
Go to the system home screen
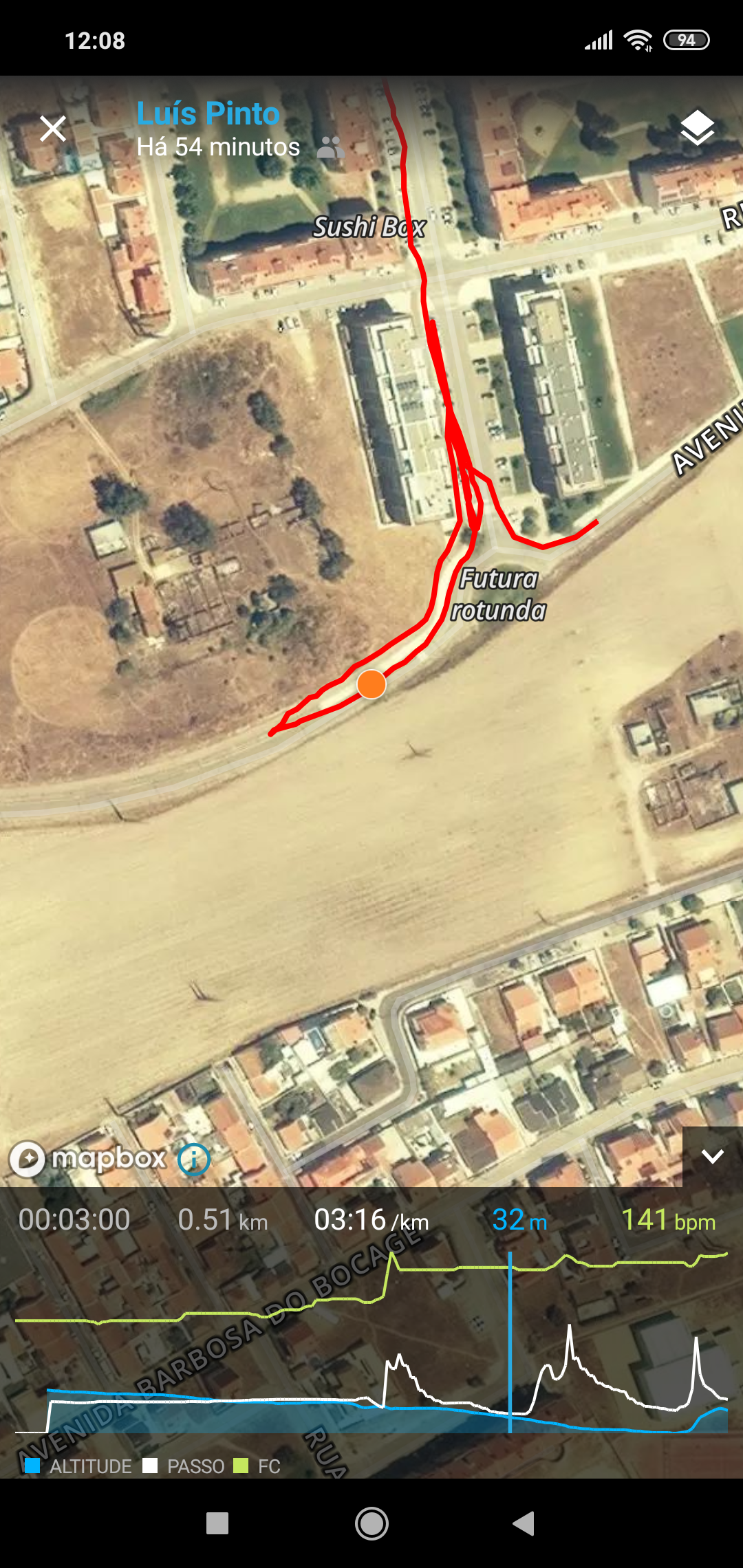[371, 1523]
